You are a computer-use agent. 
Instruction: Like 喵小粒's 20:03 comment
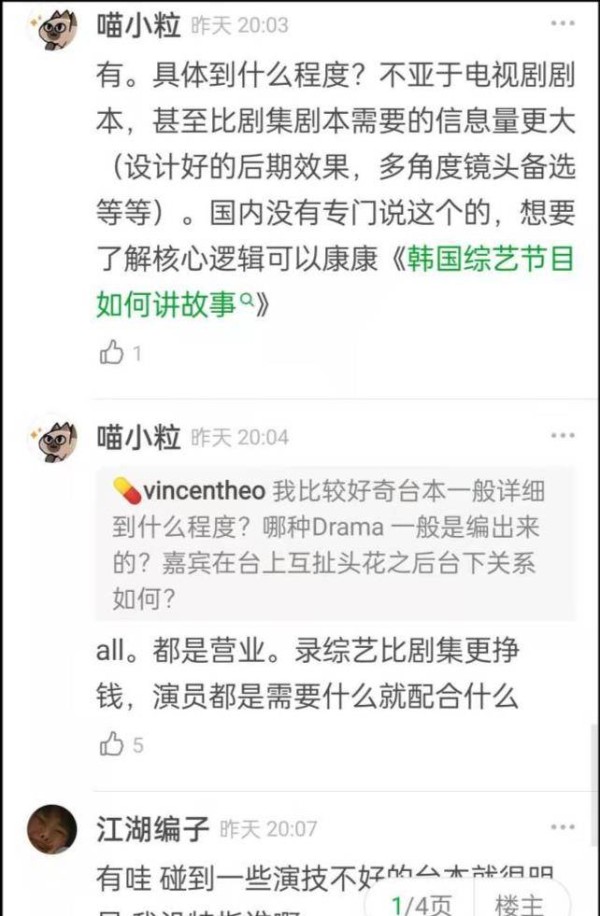pyautogui.click(x=113, y=352)
